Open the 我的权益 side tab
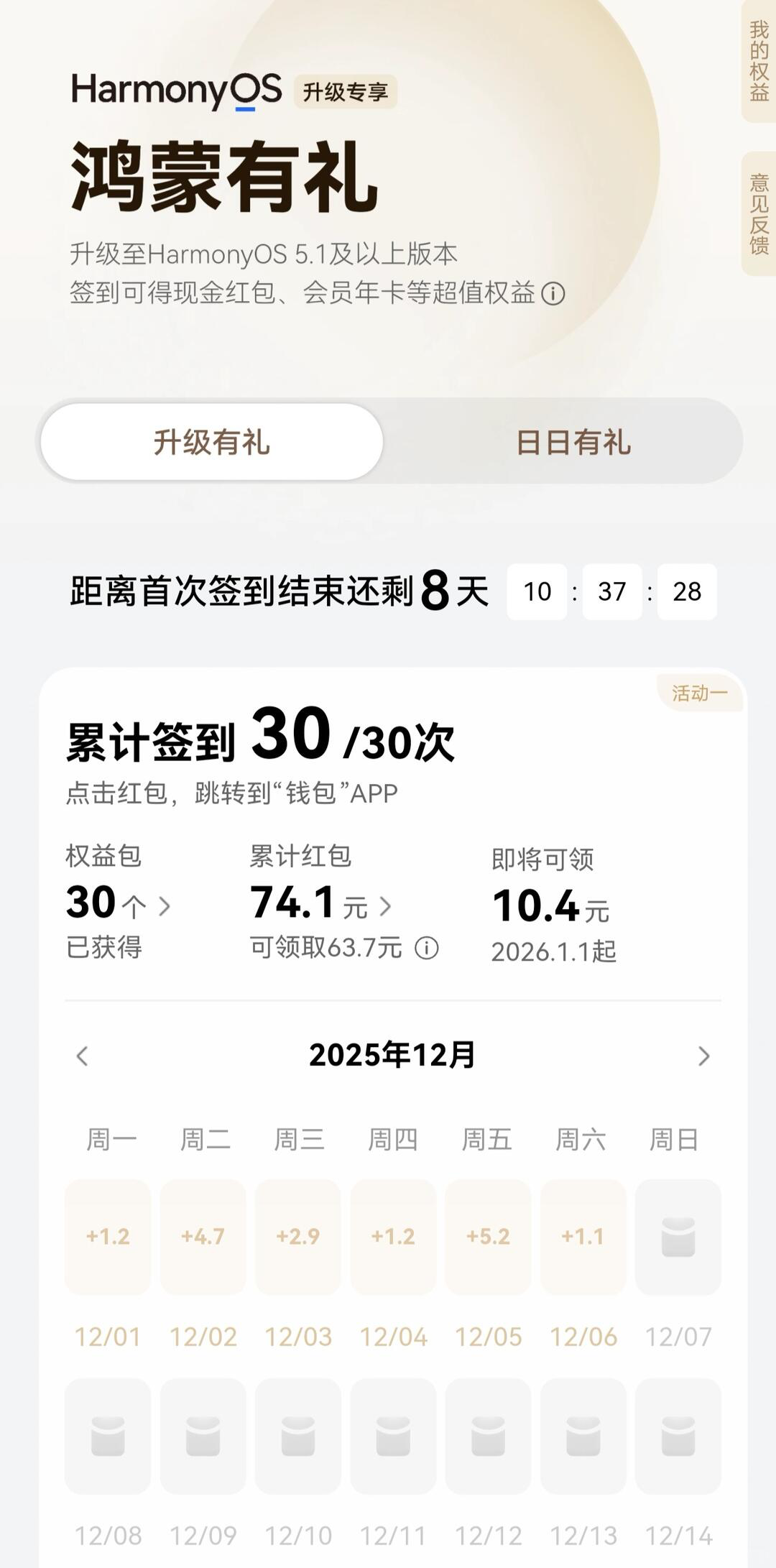The height and width of the screenshot is (1568, 776). coord(759,61)
